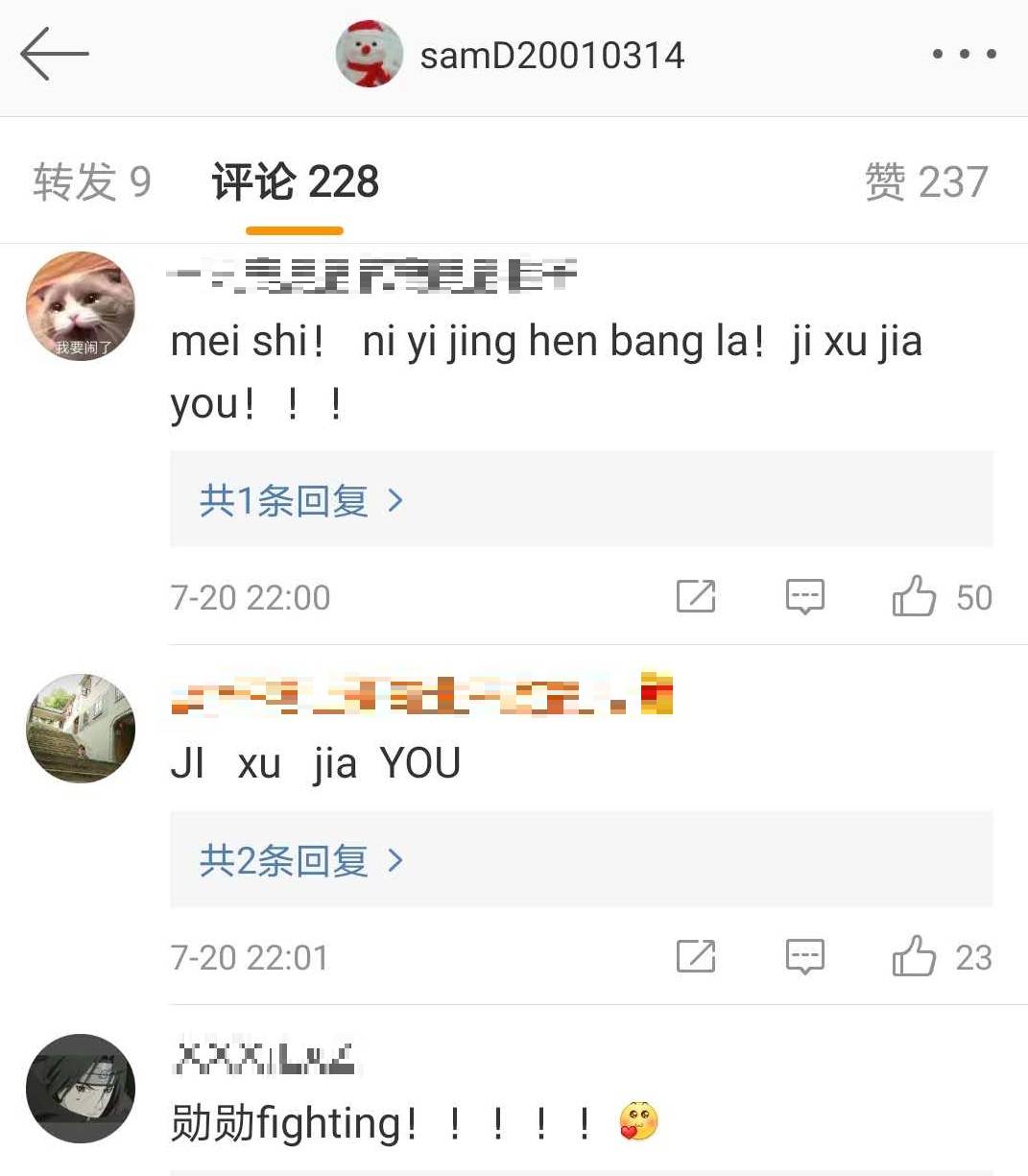Go back using the top-left arrow
The image size is (1028, 1176).
click(x=54, y=54)
